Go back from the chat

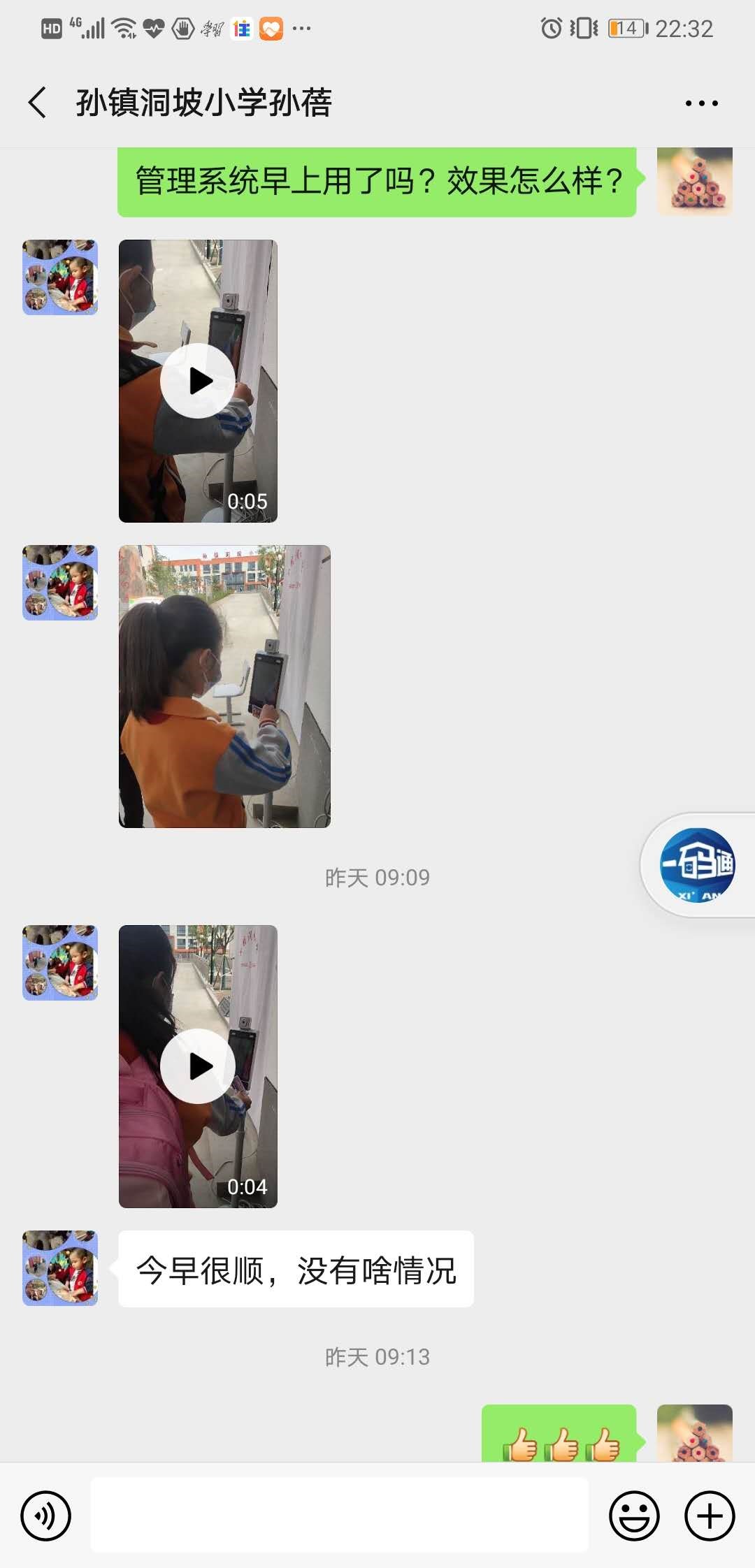tap(38, 103)
